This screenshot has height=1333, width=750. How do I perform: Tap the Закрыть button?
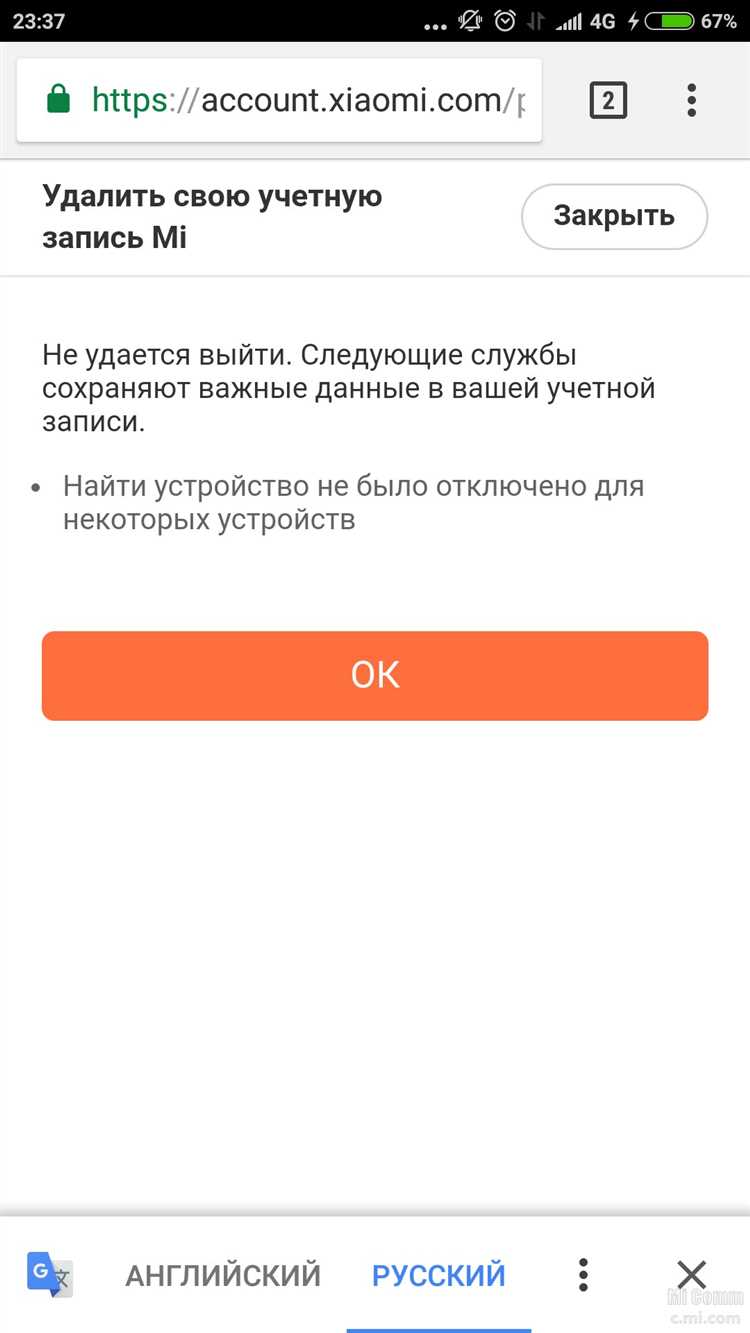click(613, 216)
